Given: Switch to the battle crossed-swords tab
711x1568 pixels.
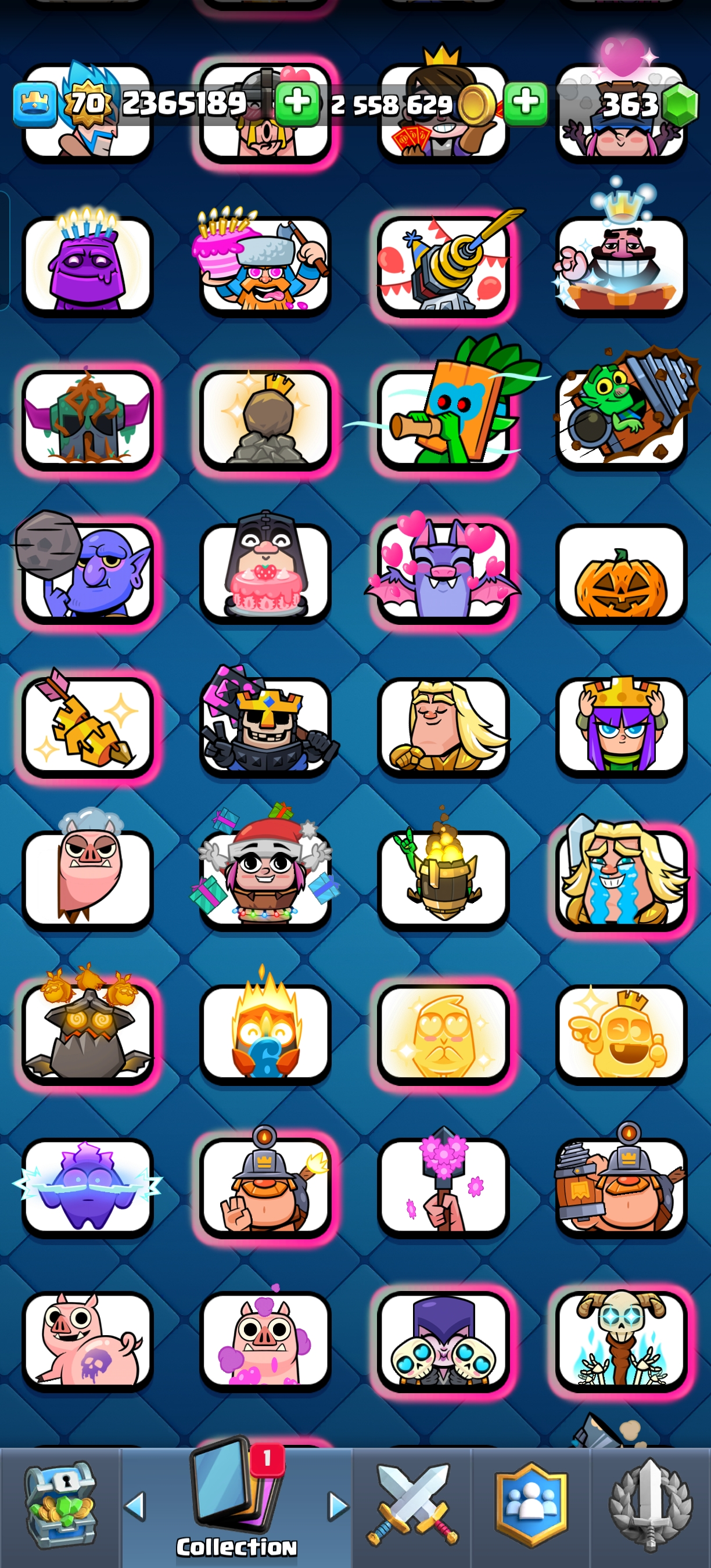Looking at the screenshot, I should point(413,1505).
